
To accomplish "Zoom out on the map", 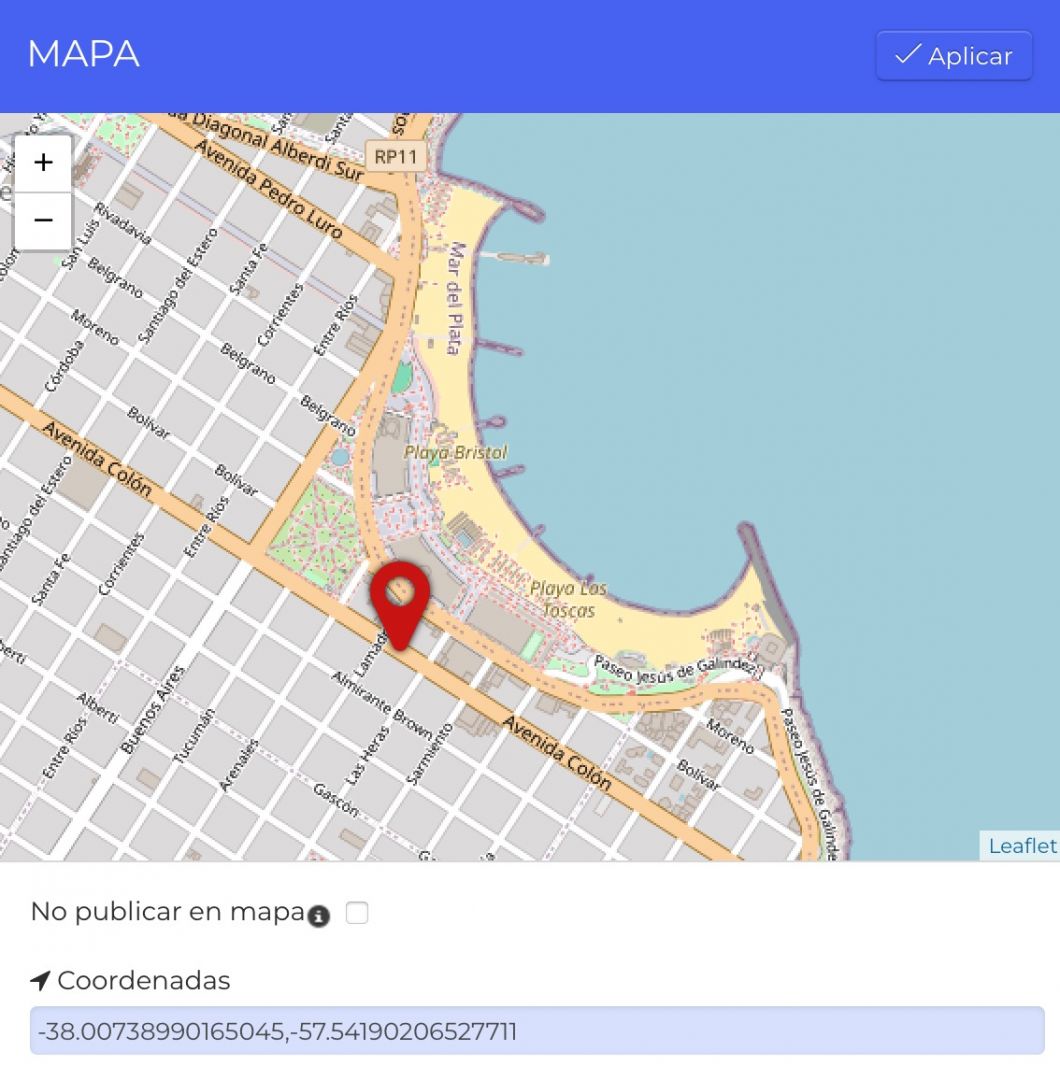I will [43, 220].
